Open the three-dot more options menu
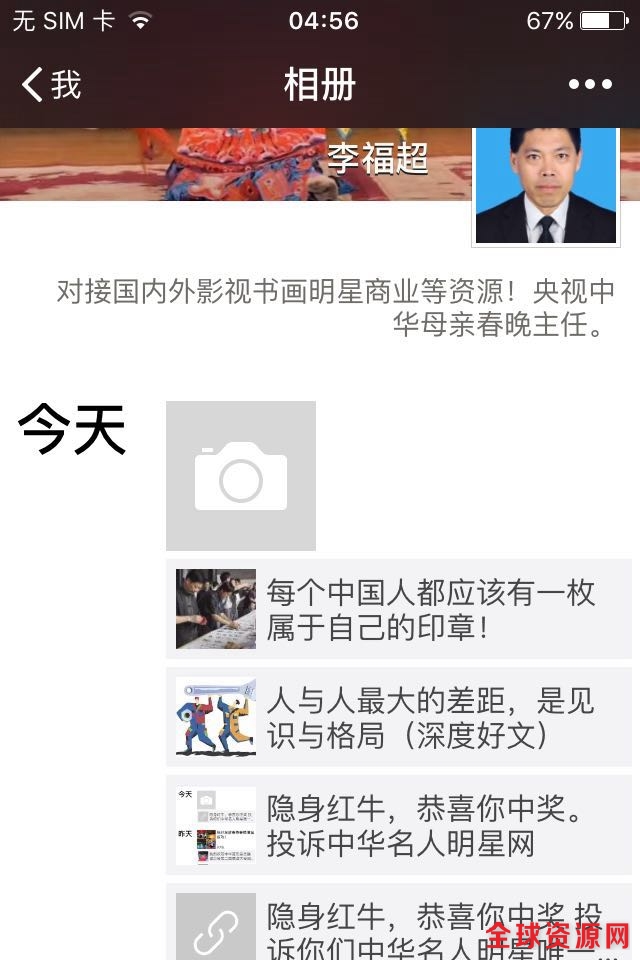Screen dimensions: 640x960 tap(590, 85)
